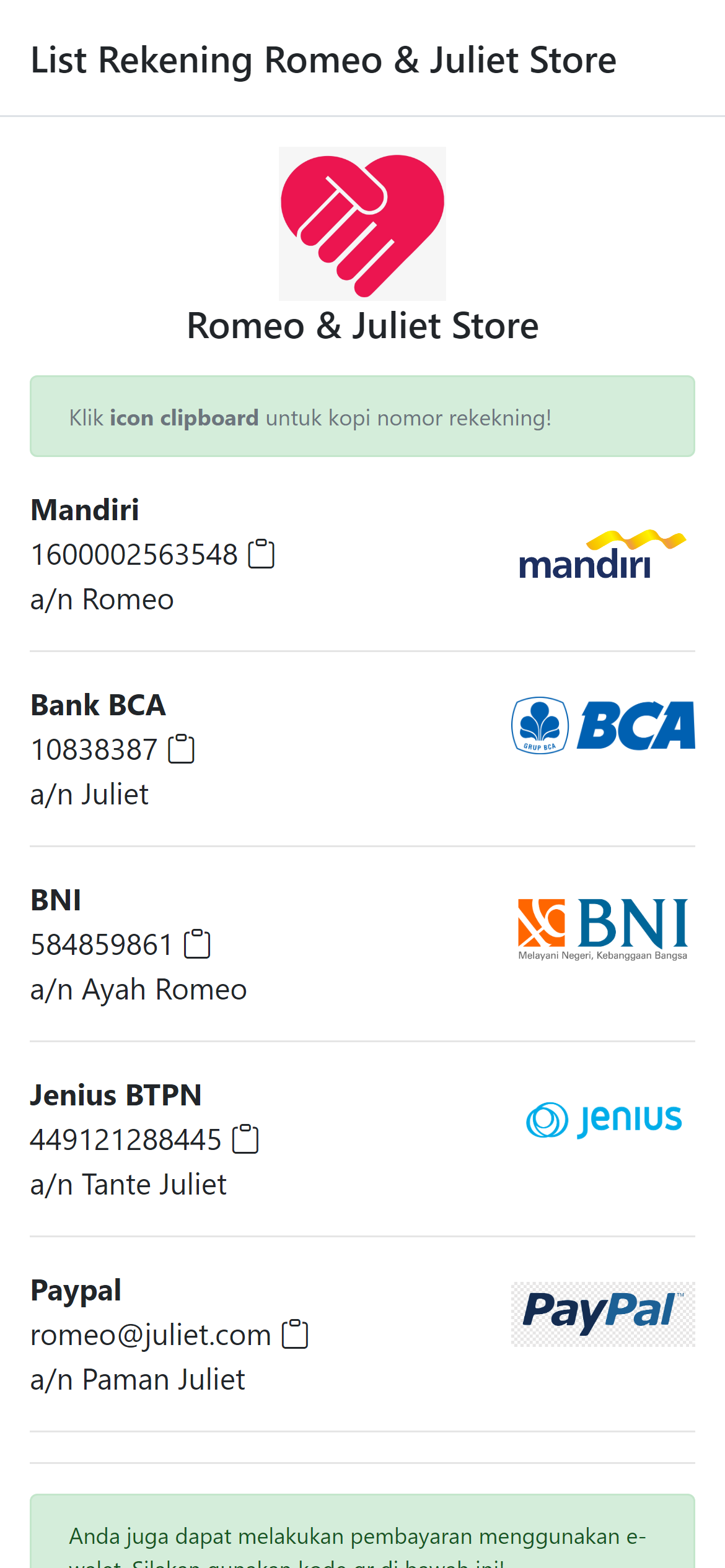This screenshot has width=725, height=1568.
Task: Copy the Paypal email romeo@juliet.com
Action: tap(295, 1334)
